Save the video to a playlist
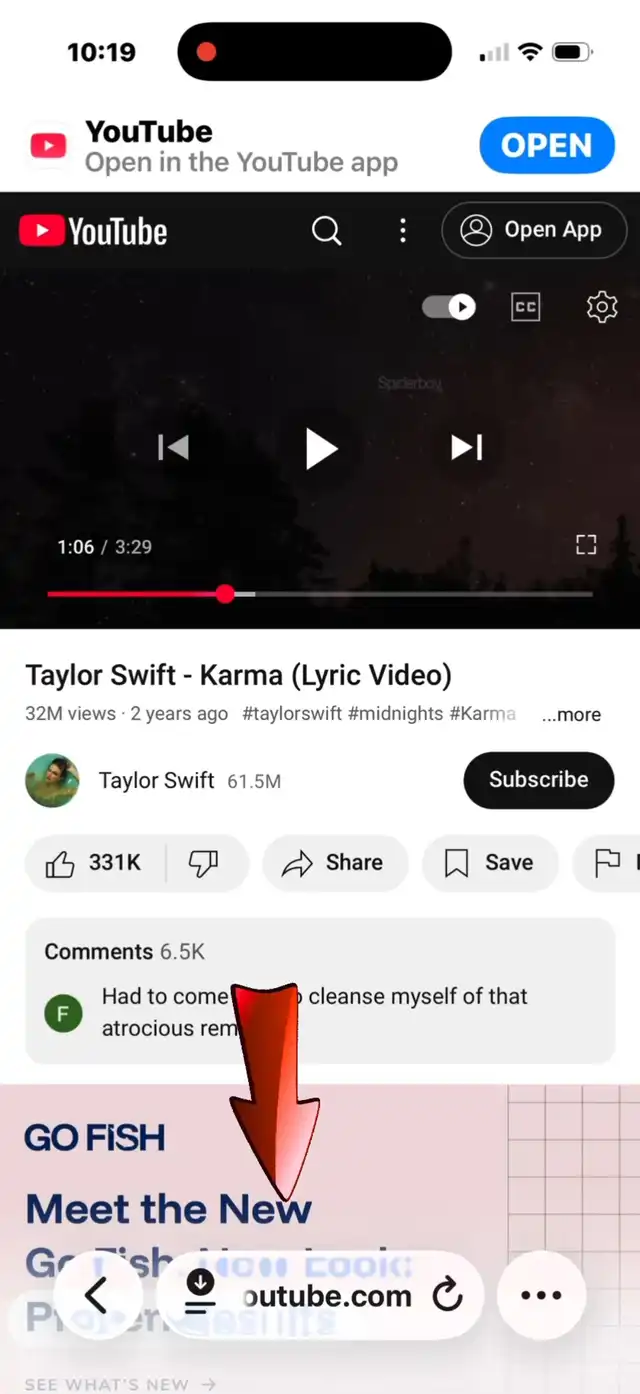Viewport: 640px width, 1394px height. point(489,863)
